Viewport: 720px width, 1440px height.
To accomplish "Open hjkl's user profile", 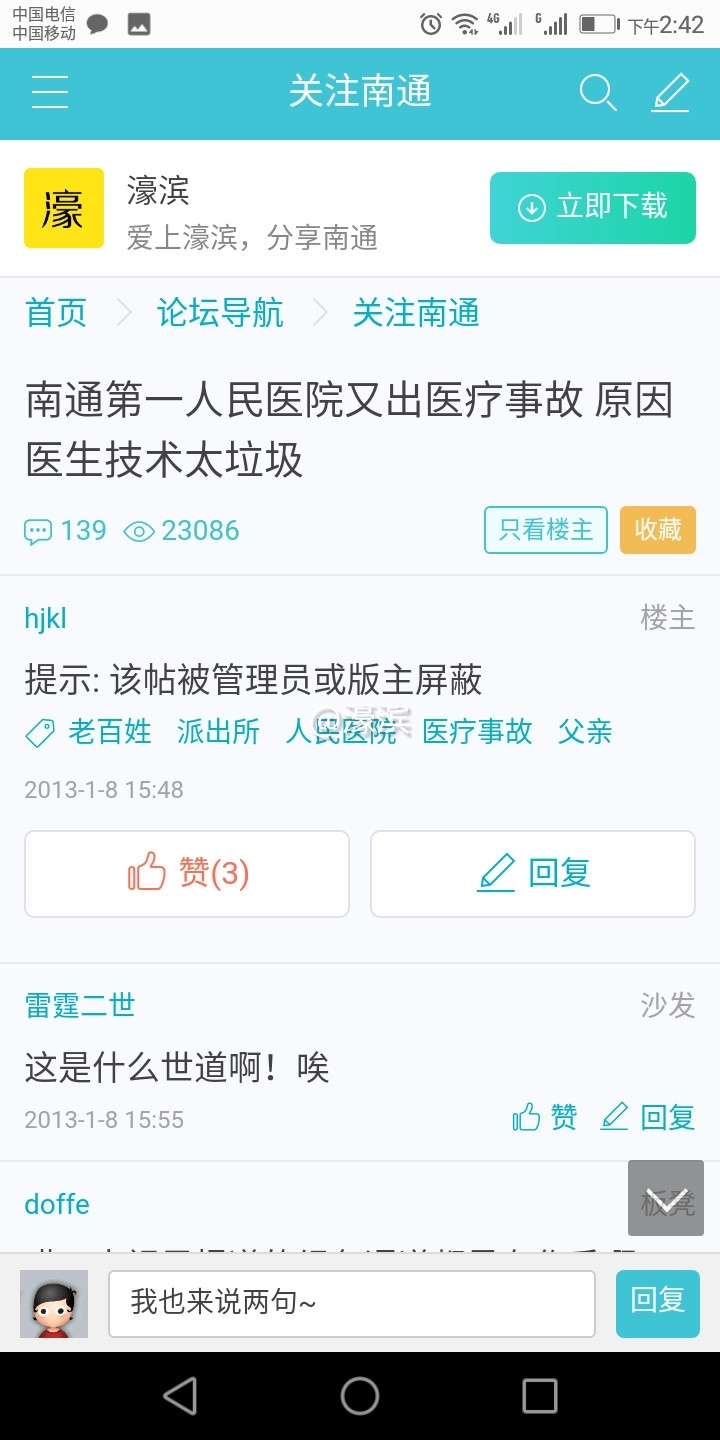I will [45, 619].
